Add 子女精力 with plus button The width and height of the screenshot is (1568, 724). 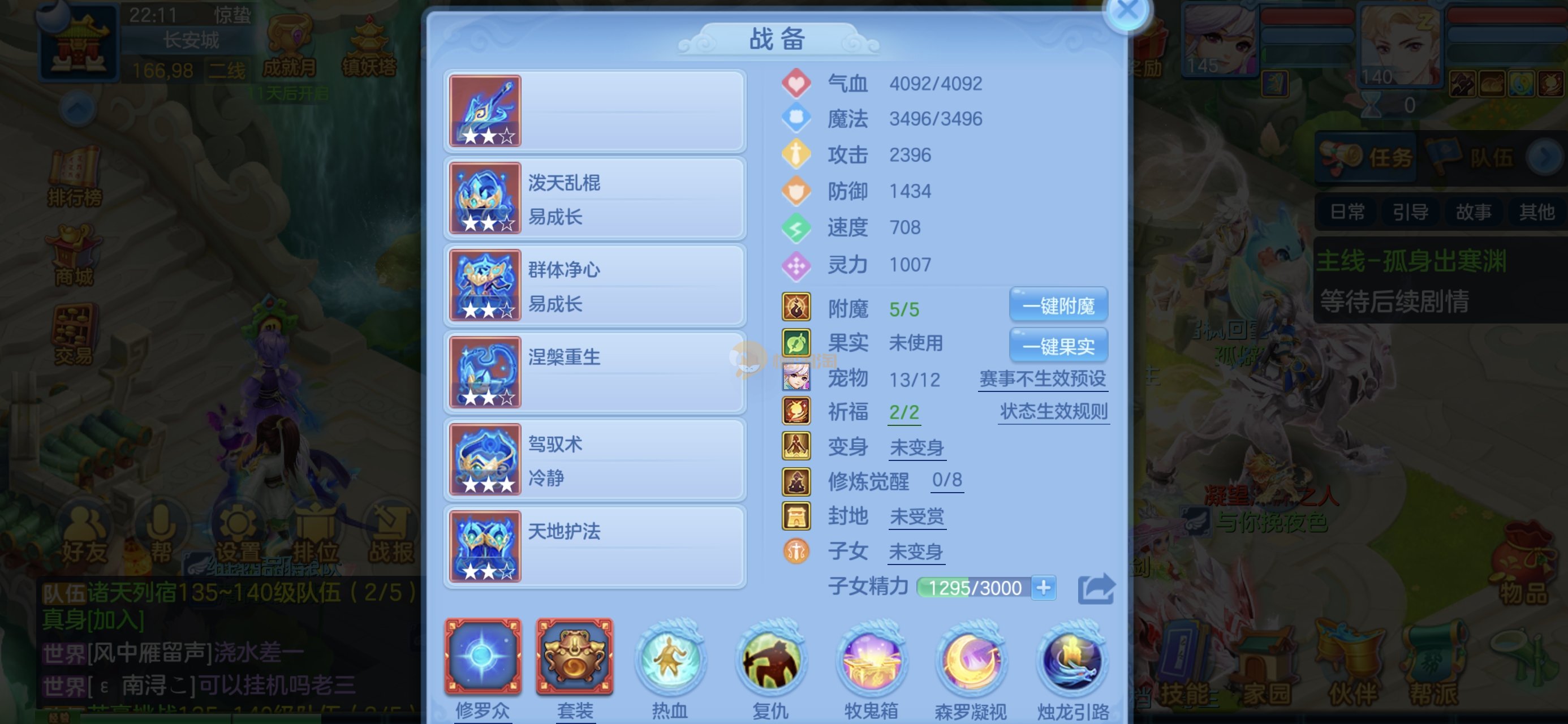(x=1043, y=588)
